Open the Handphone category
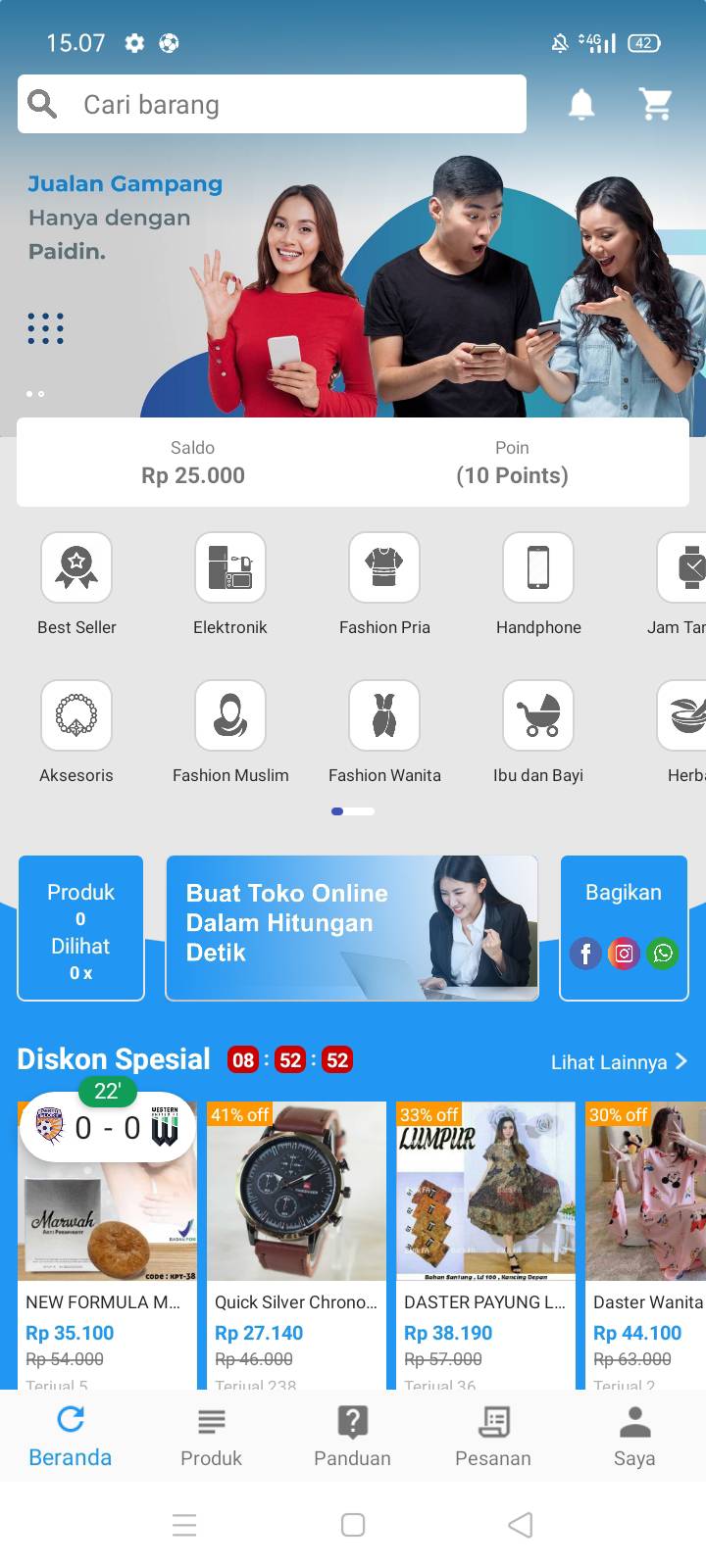Screen dimensions: 706x1568 [x=538, y=585]
